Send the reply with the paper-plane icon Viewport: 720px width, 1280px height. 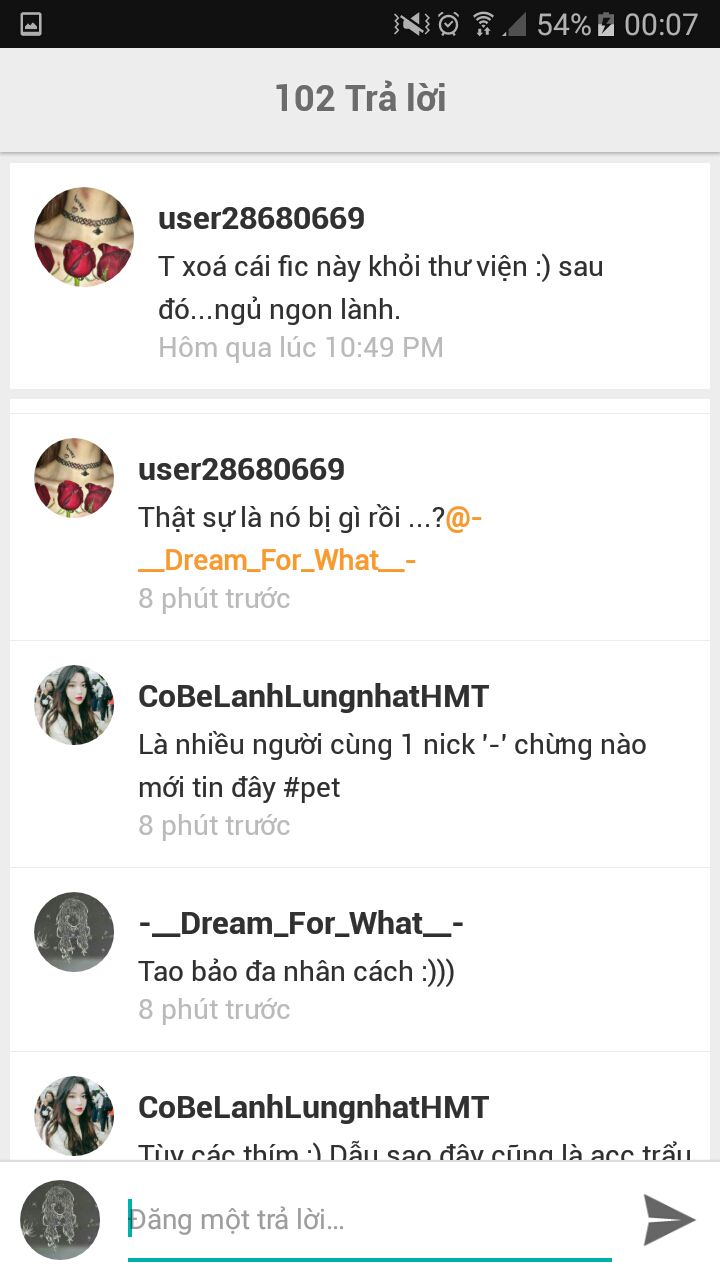point(669,1219)
